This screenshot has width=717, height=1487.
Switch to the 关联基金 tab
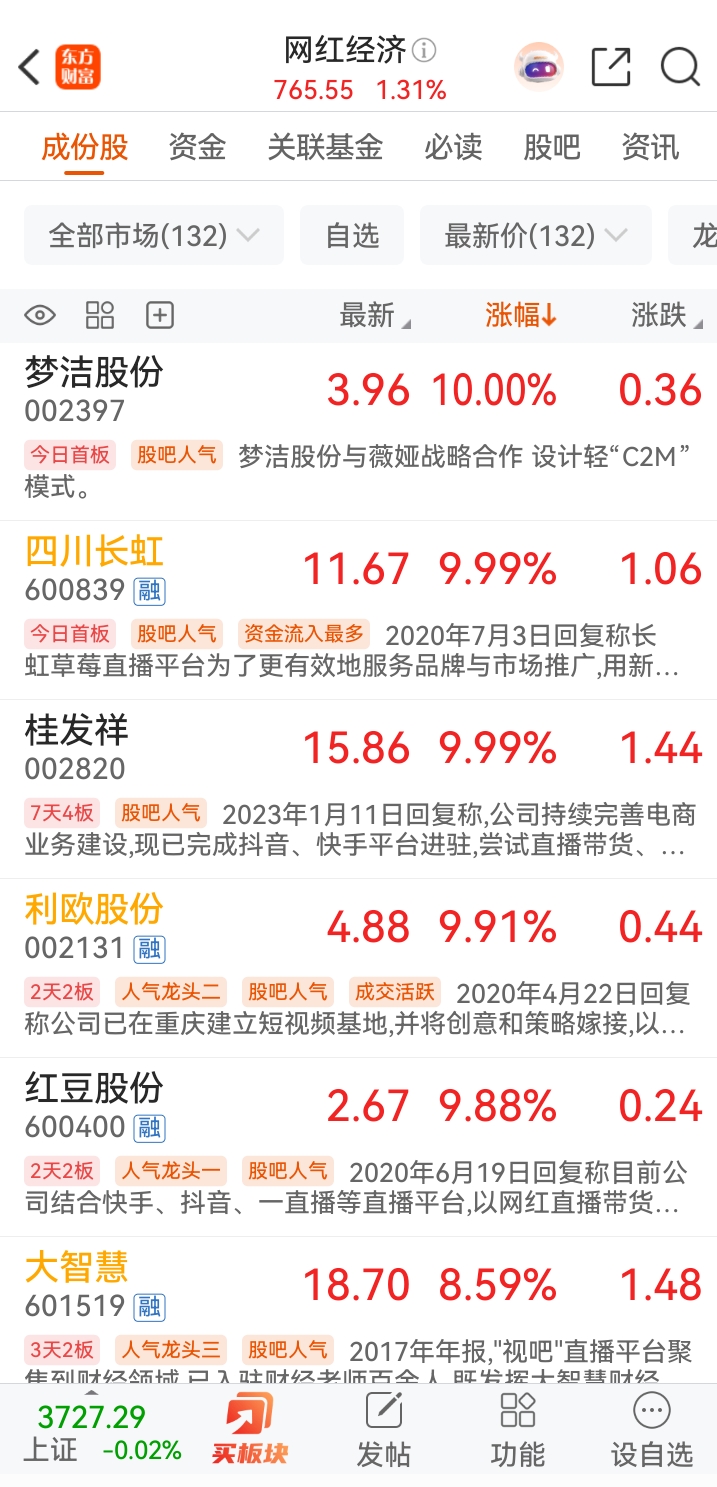pos(325,147)
